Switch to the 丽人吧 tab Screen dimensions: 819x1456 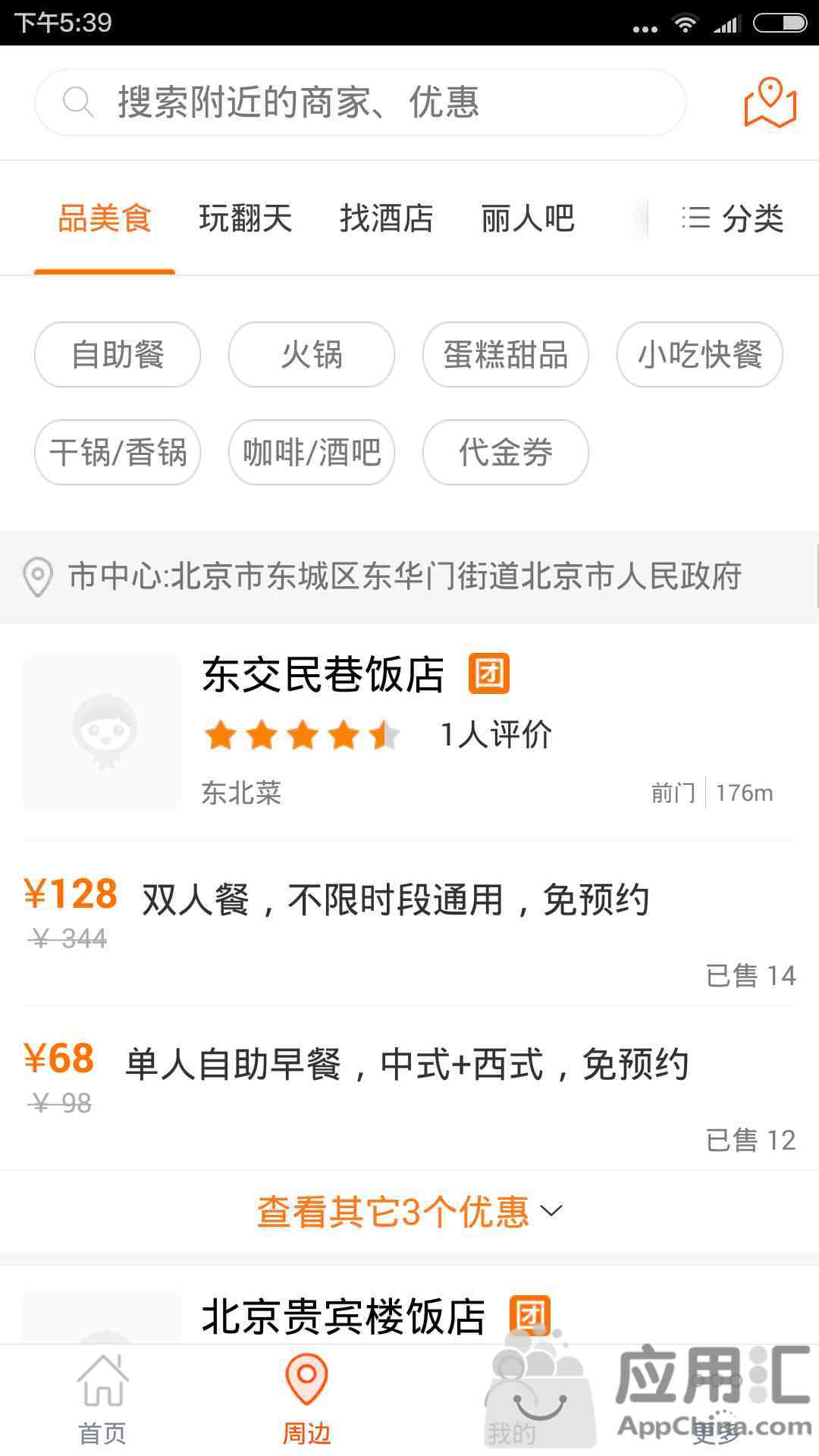click(x=527, y=219)
